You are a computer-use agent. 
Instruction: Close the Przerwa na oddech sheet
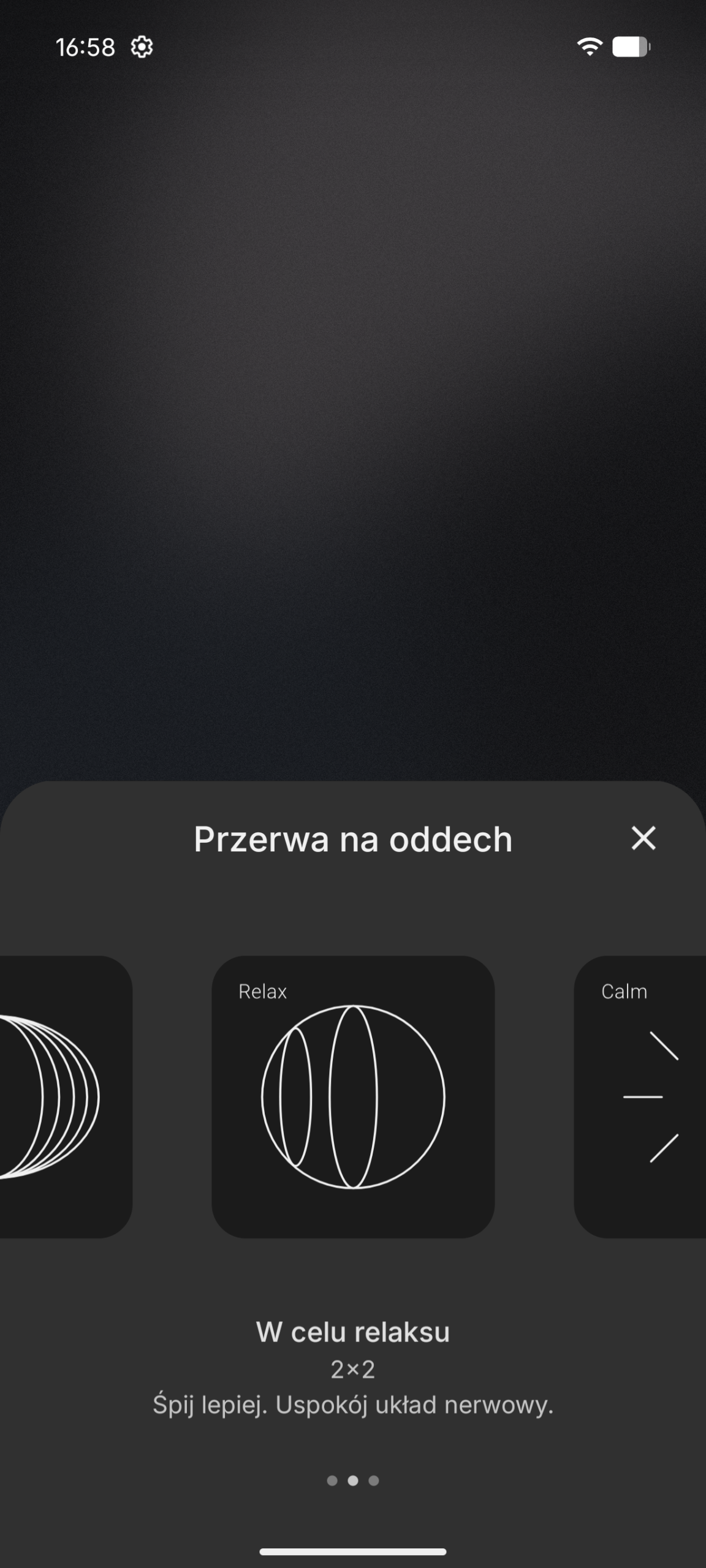tap(643, 838)
